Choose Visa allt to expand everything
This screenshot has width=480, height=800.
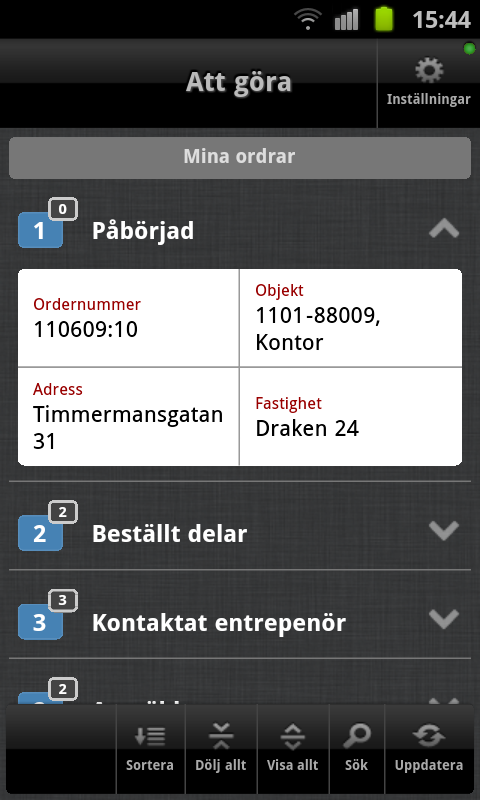(x=293, y=748)
